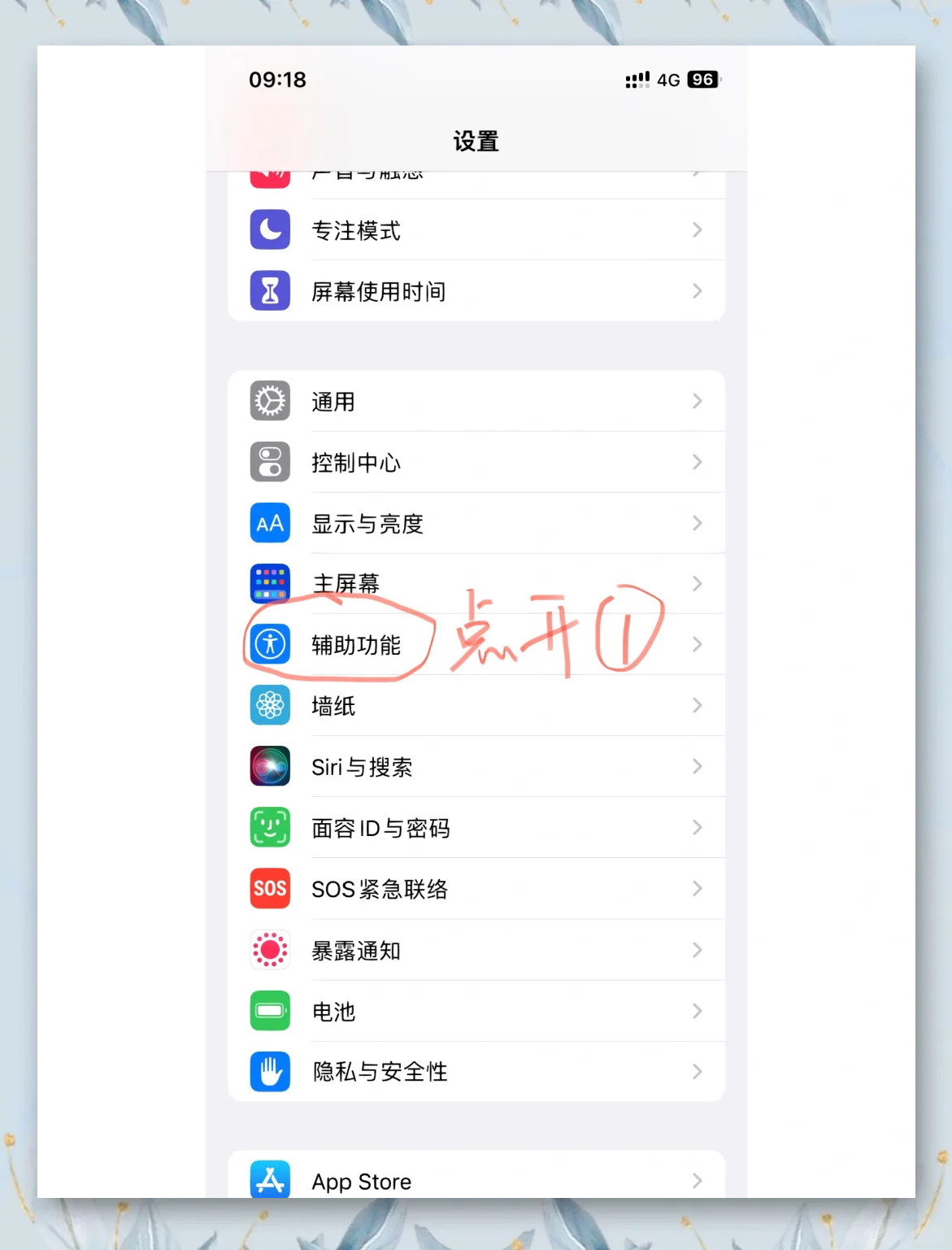The image size is (952, 1250).
Task: Open the 墙纸 wallpaper flower icon
Action: (269, 706)
